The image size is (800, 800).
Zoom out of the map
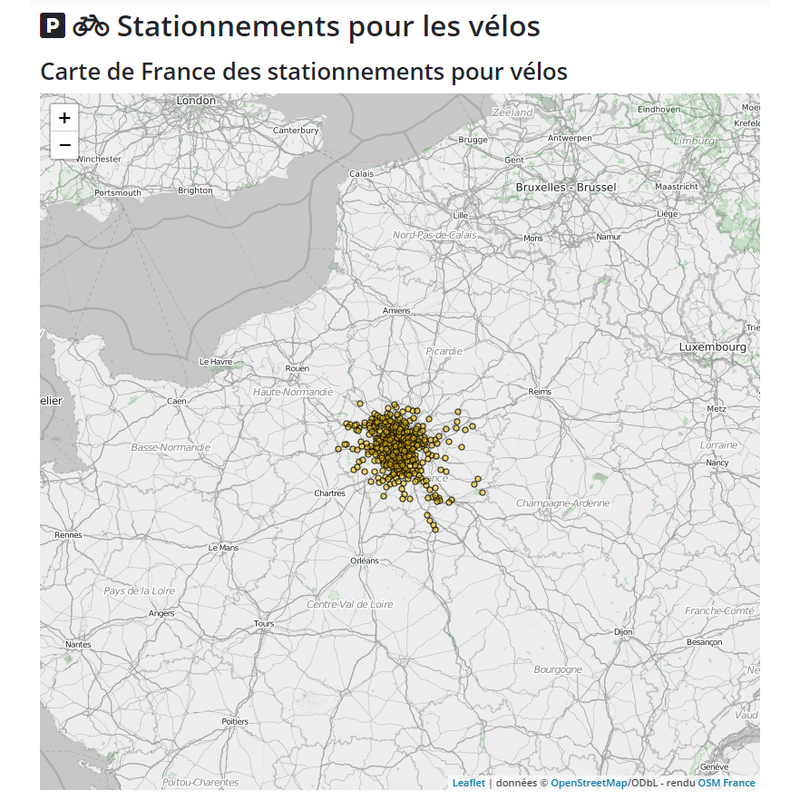coord(64,145)
